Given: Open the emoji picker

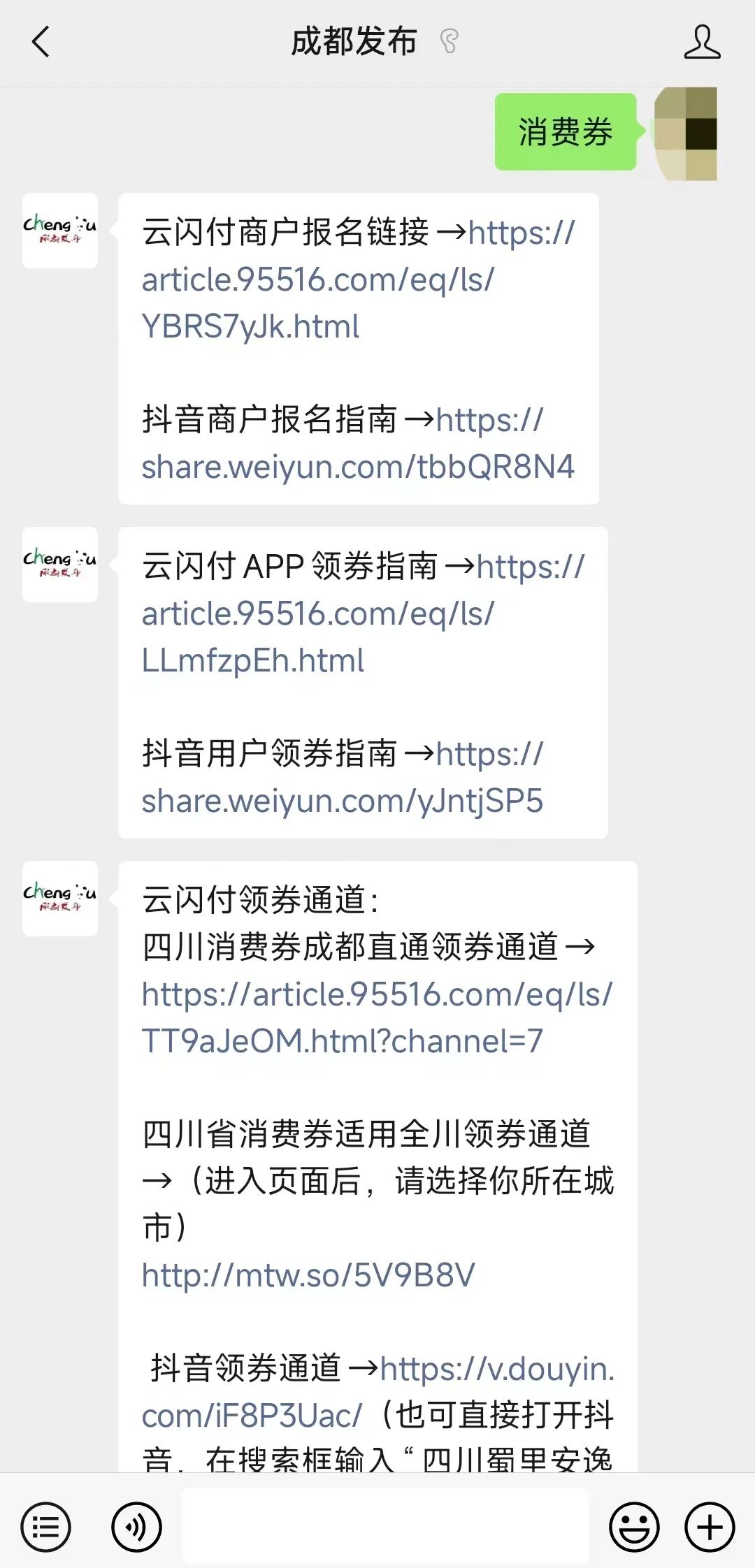Looking at the screenshot, I should click(x=634, y=1527).
